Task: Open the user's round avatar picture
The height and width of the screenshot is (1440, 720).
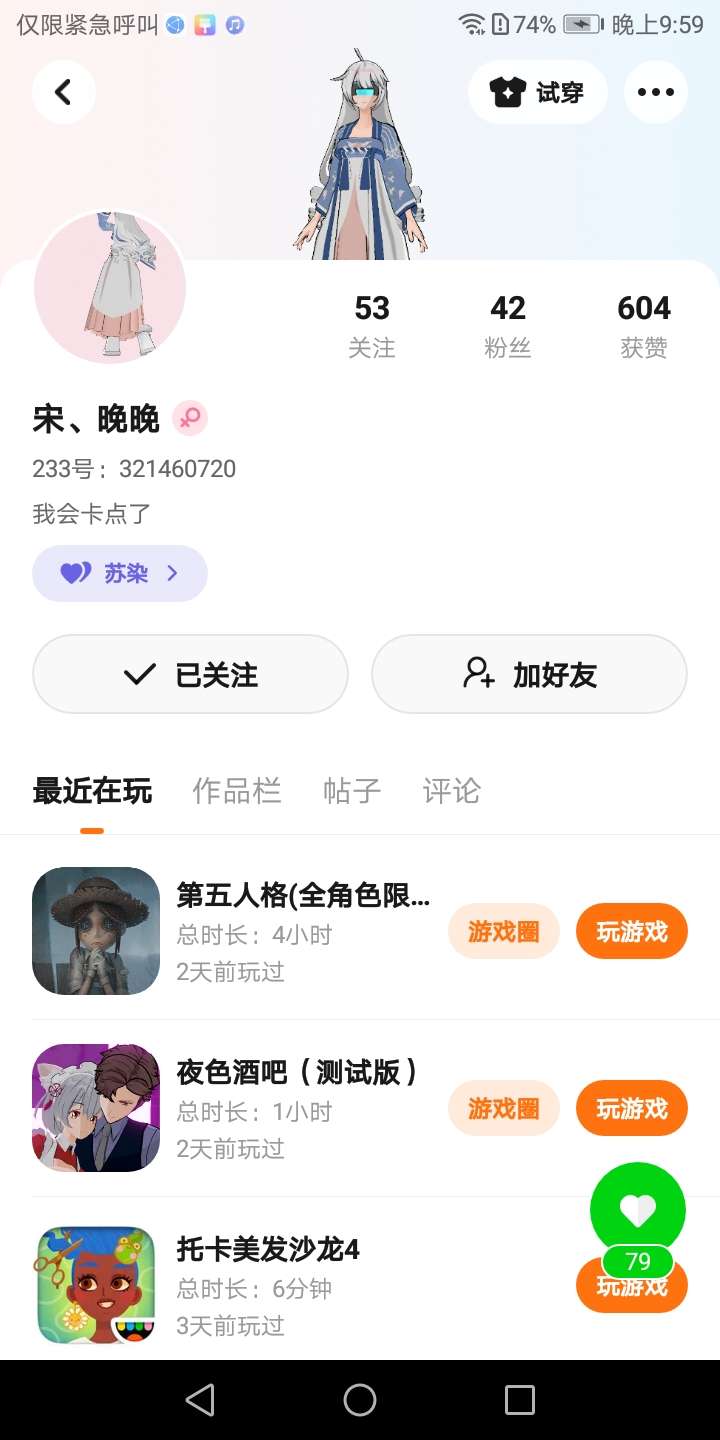Action: (x=110, y=288)
